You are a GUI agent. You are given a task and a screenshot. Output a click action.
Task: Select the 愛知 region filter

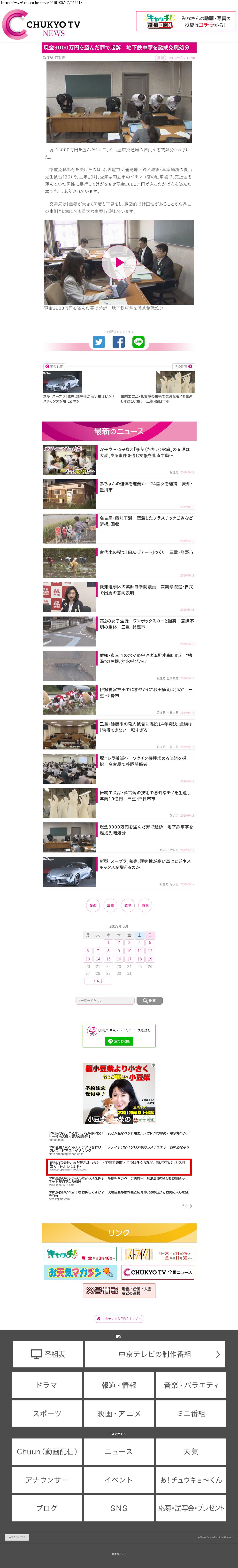point(93,905)
